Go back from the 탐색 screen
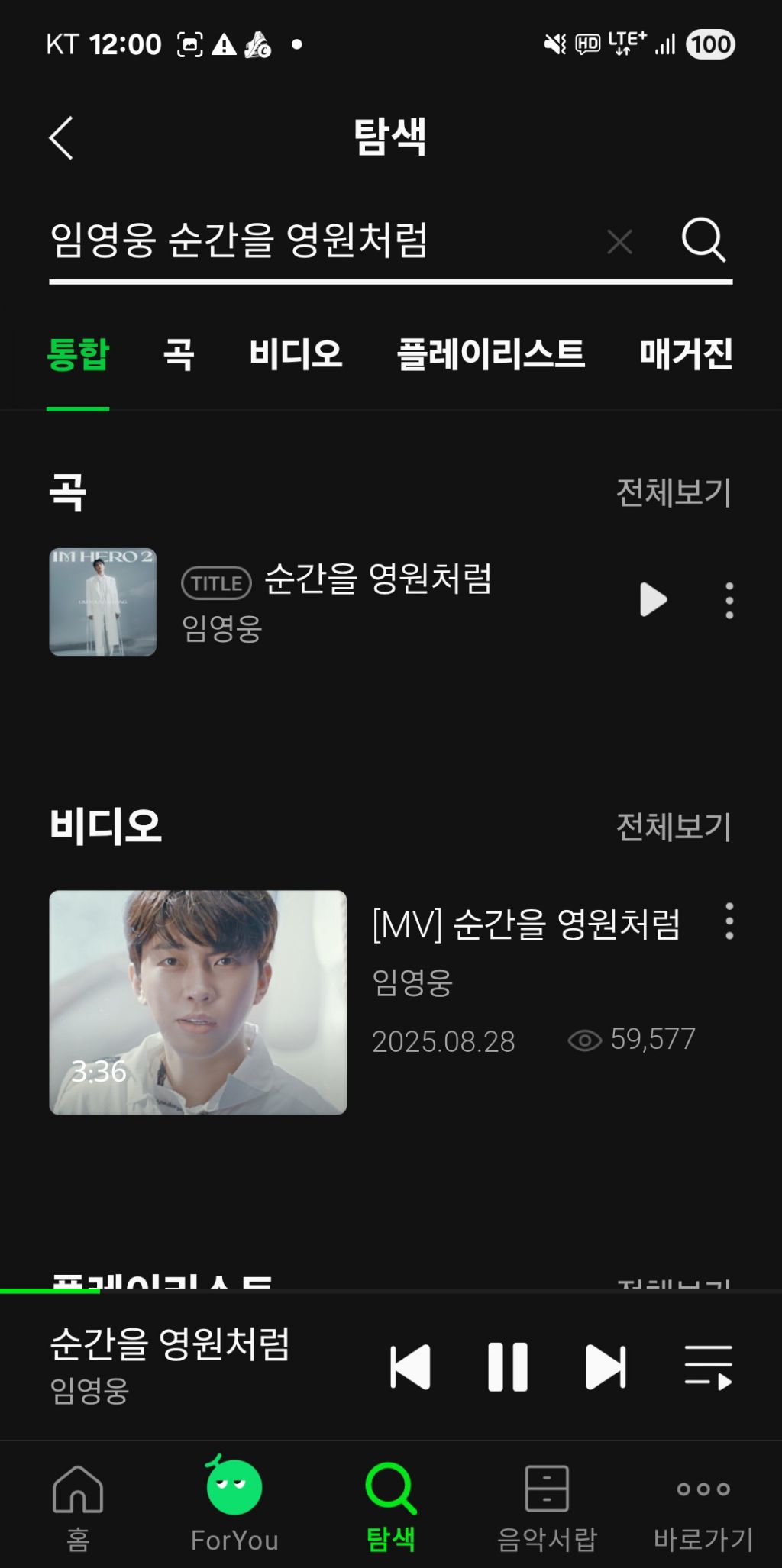Viewport: 782px width, 1568px height. point(62,138)
